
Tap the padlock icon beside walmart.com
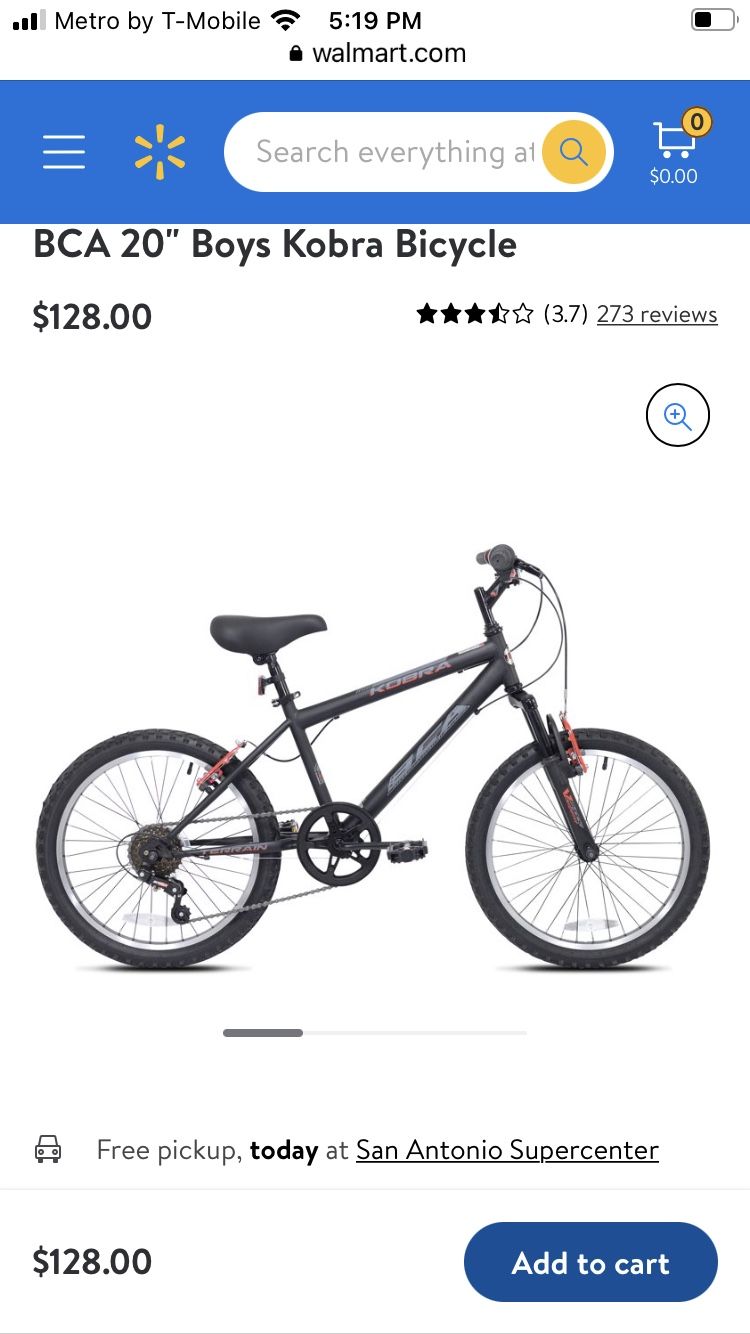tap(294, 53)
